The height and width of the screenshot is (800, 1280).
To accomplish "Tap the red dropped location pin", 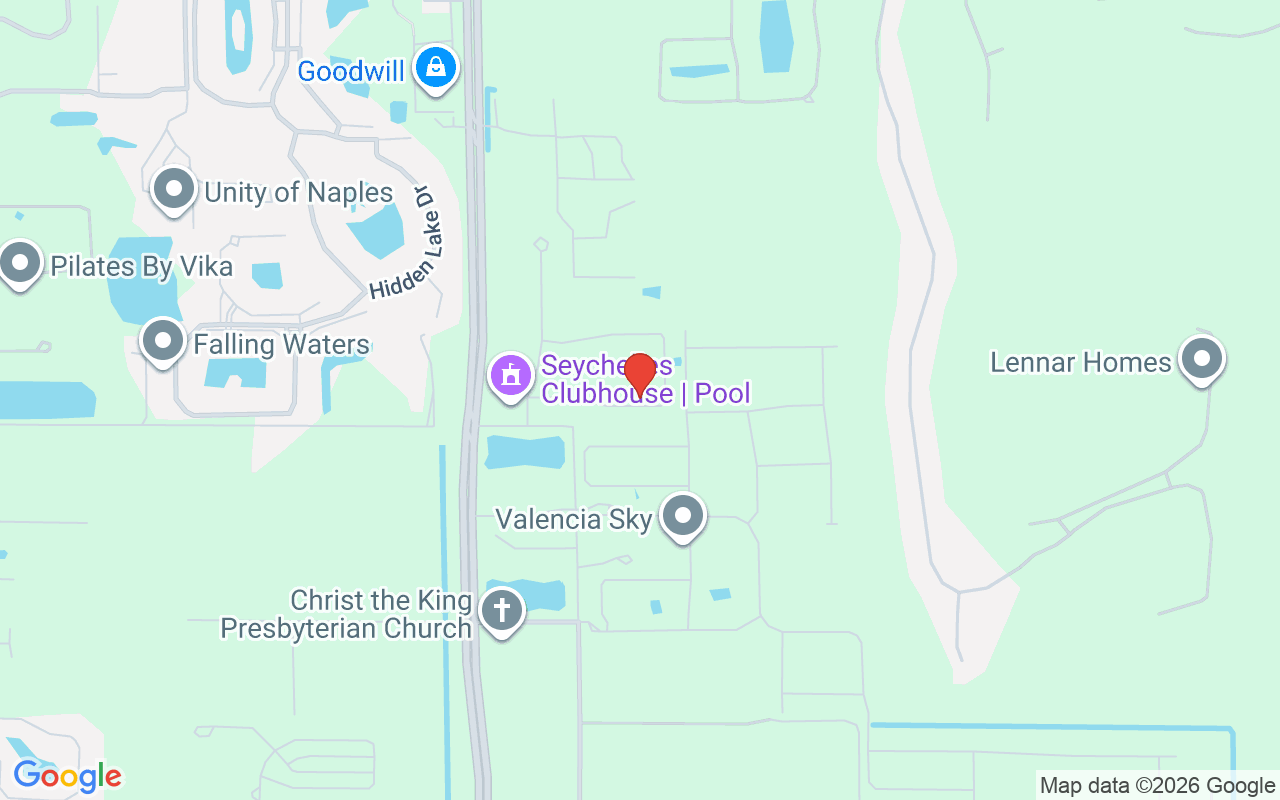I will [x=639, y=374].
